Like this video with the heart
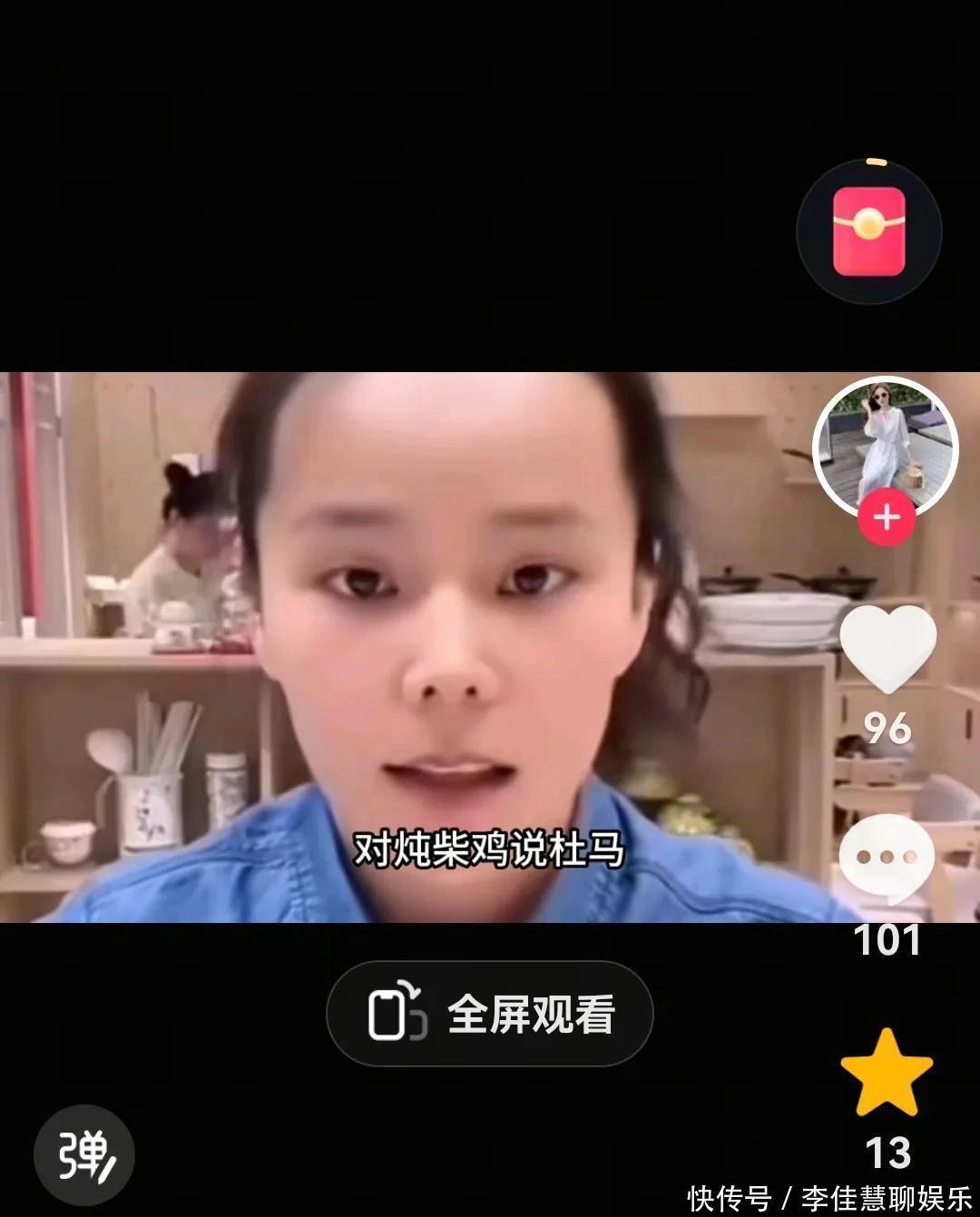Image resolution: width=980 pixels, height=1217 pixels. click(887, 647)
